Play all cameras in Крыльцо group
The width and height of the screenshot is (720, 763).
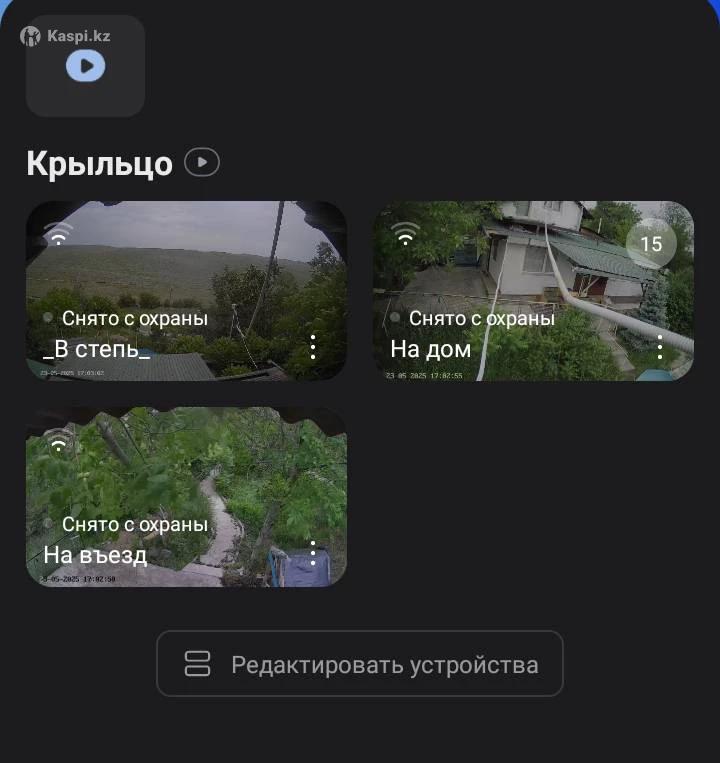tap(202, 162)
